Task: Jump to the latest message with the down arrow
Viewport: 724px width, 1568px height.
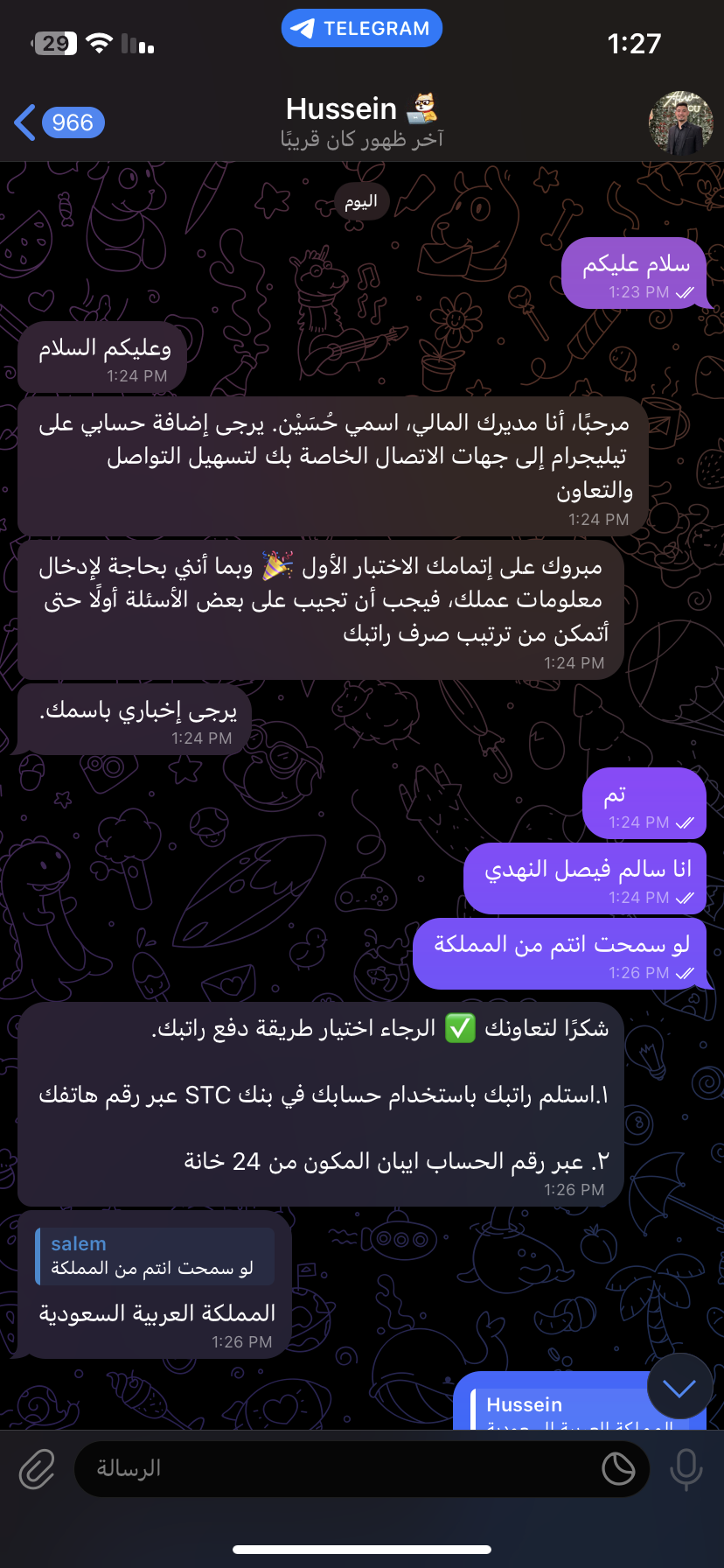Action: 679,1387
